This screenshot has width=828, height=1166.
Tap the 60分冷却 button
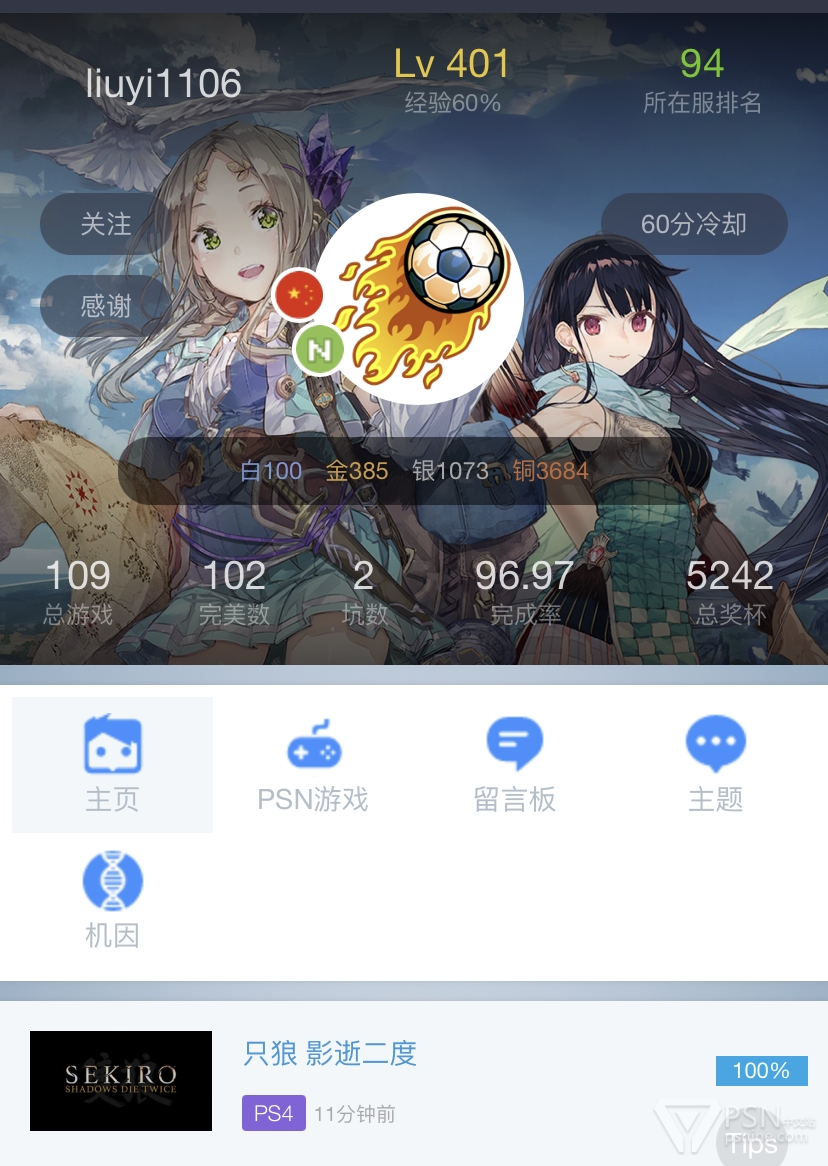(693, 224)
